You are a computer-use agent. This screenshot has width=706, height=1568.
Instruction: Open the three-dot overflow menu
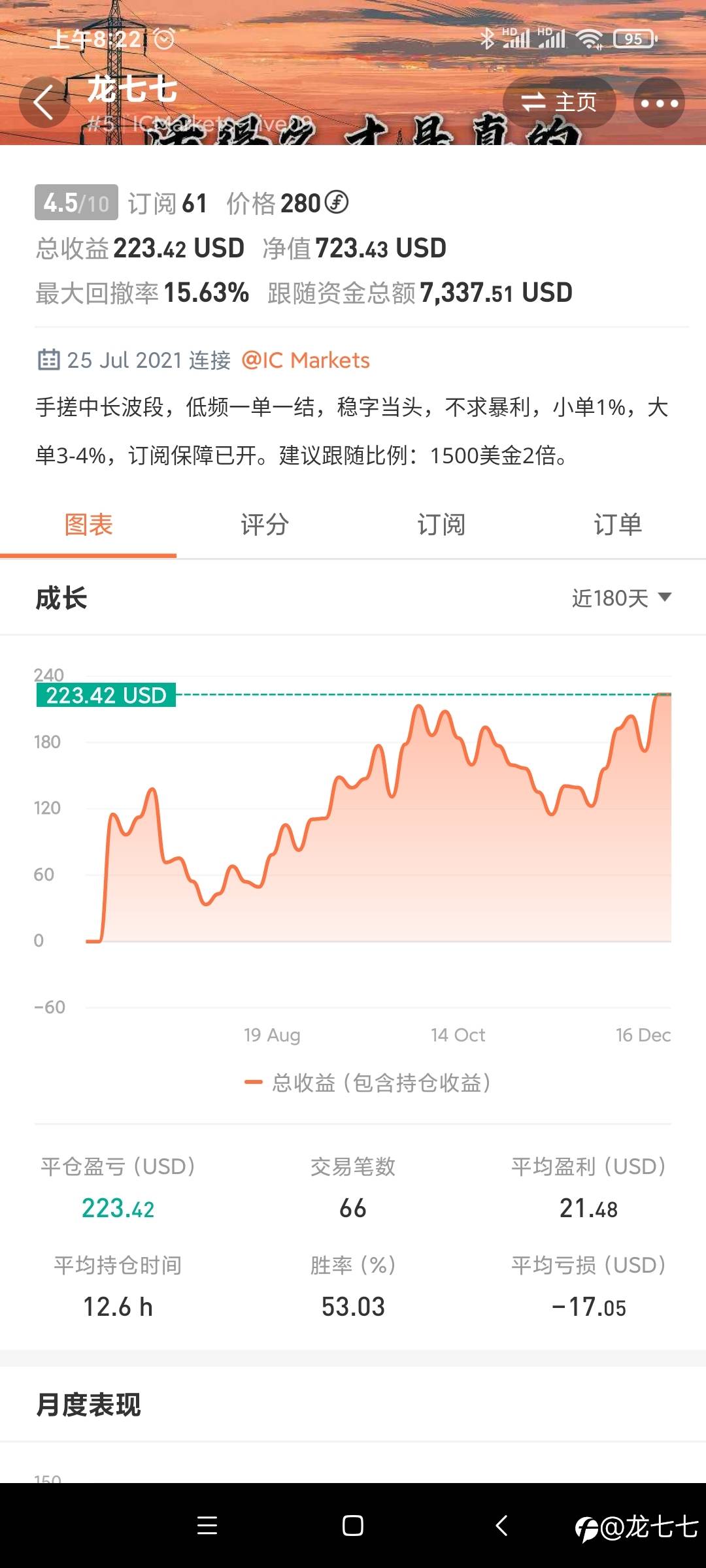[659, 103]
